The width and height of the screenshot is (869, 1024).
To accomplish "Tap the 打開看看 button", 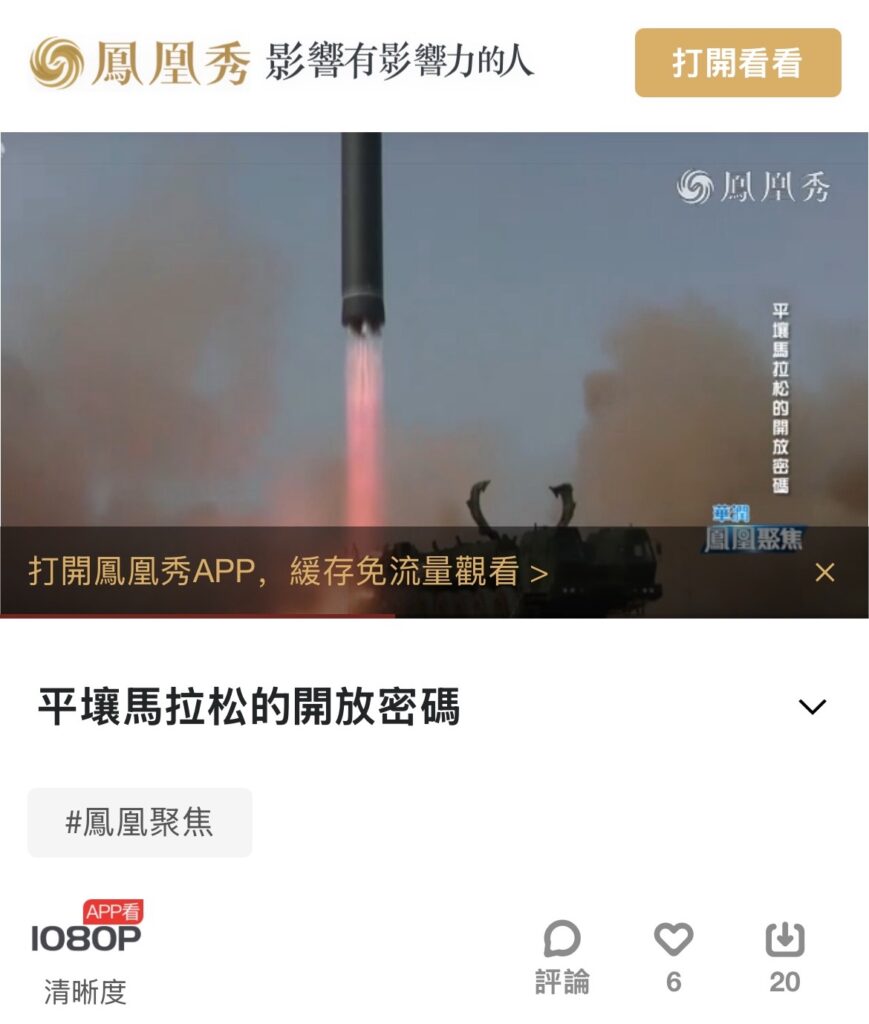I will [x=737, y=63].
